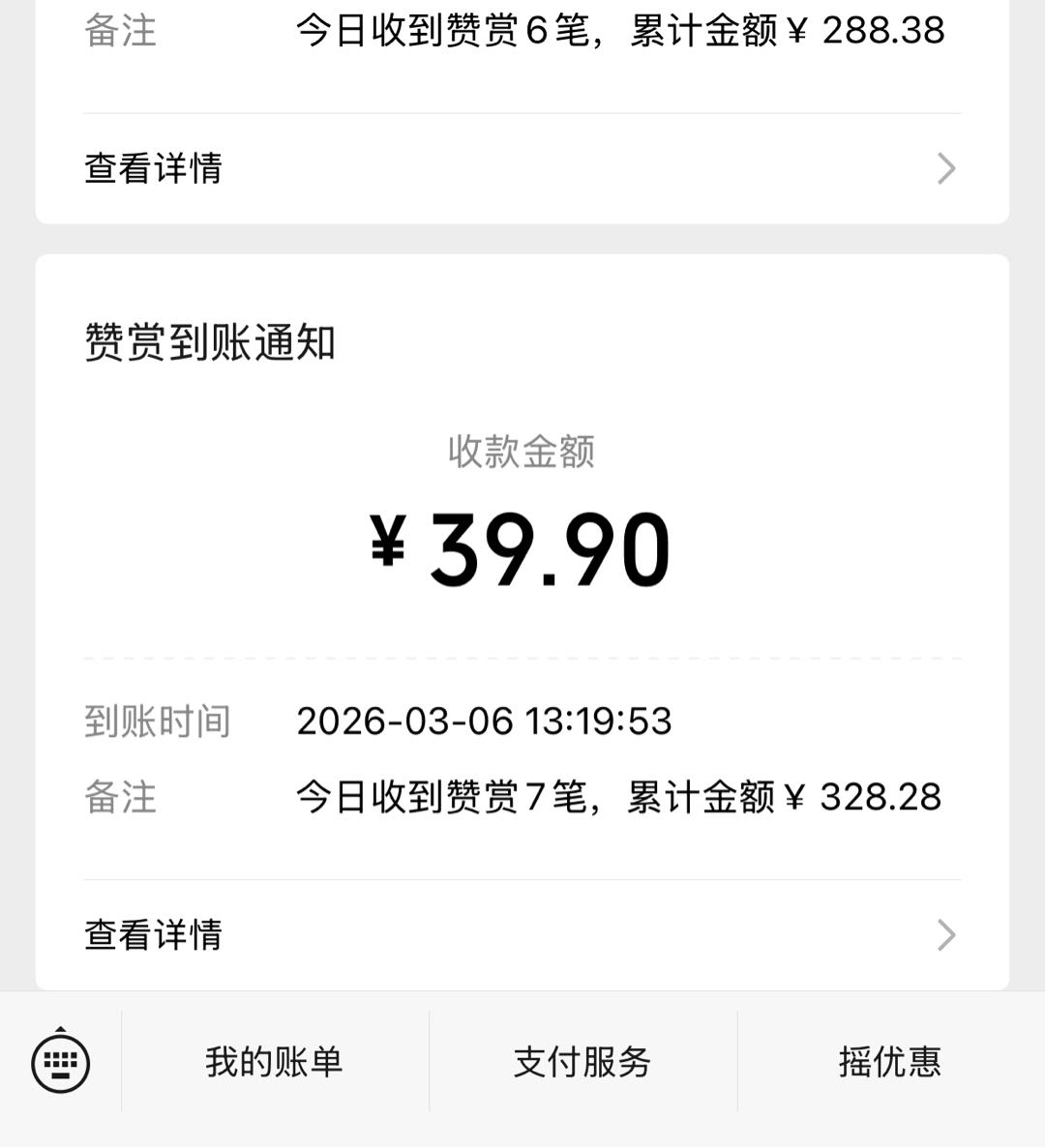Open 查看详情 for the ¥39.90 notification
The image size is (1045, 1148).
(522, 935)
